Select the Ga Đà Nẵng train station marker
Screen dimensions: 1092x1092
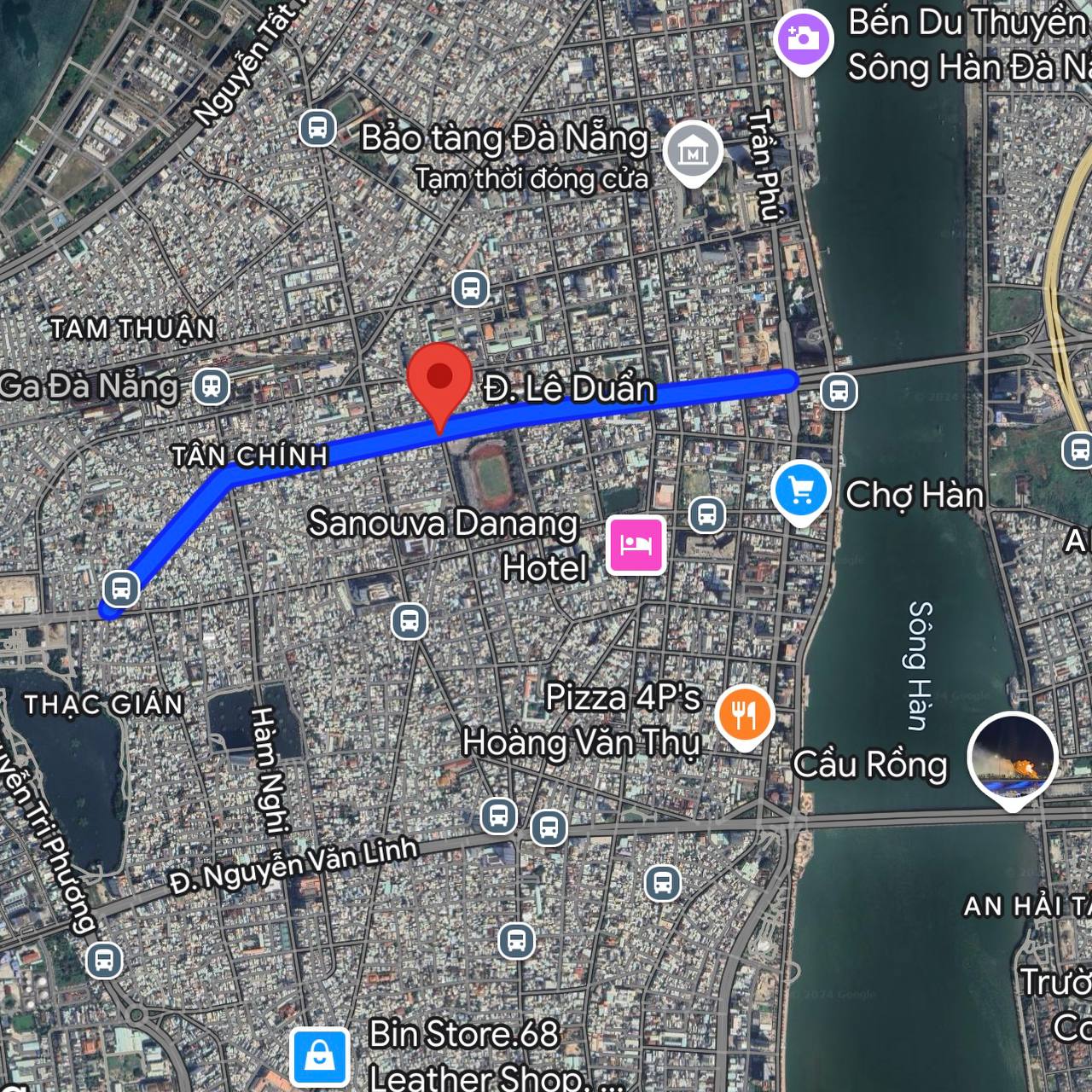click(211, 386)
